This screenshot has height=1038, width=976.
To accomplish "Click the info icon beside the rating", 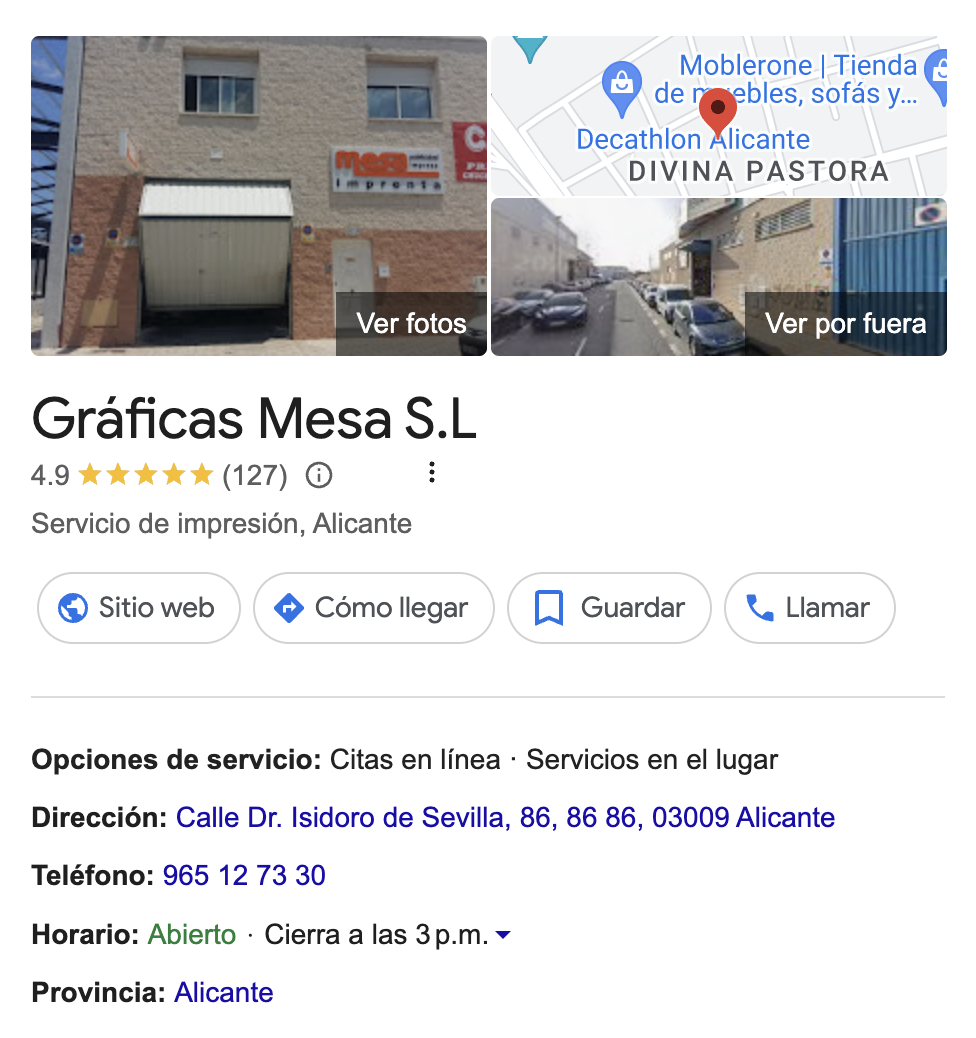I will (x=318, y=475).
